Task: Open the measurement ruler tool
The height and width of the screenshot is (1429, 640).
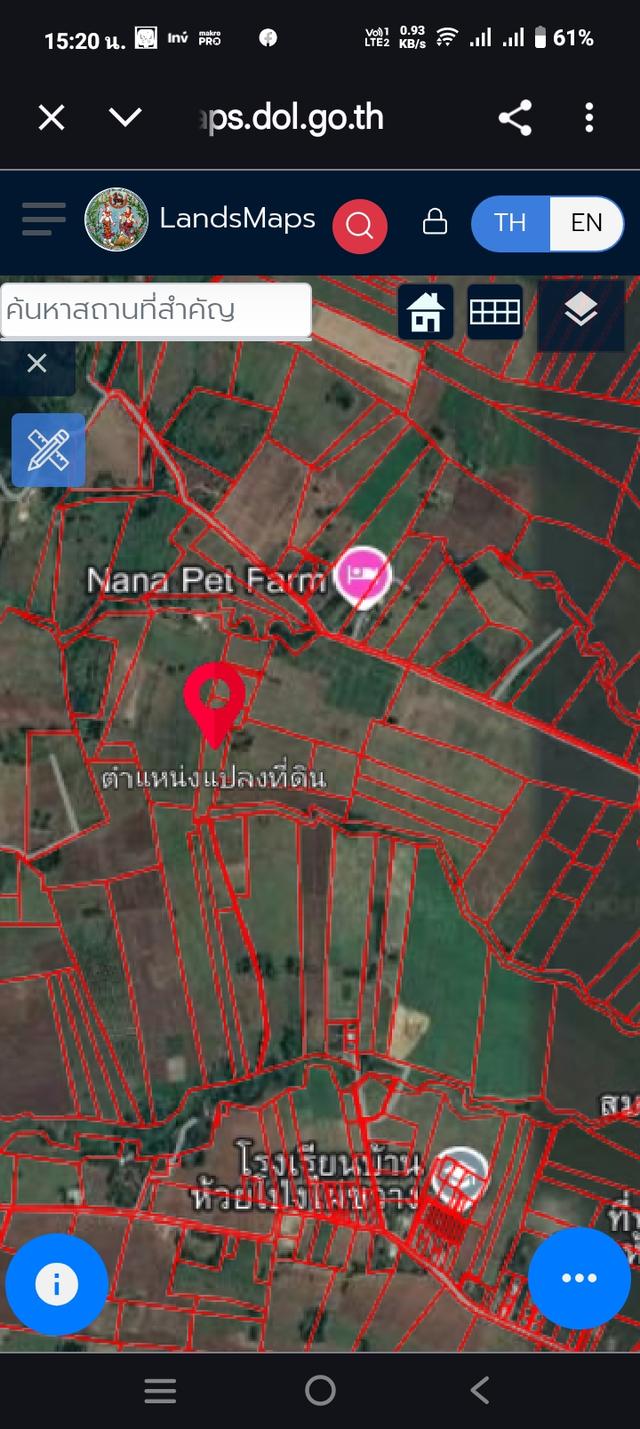Action: [48, 450]
